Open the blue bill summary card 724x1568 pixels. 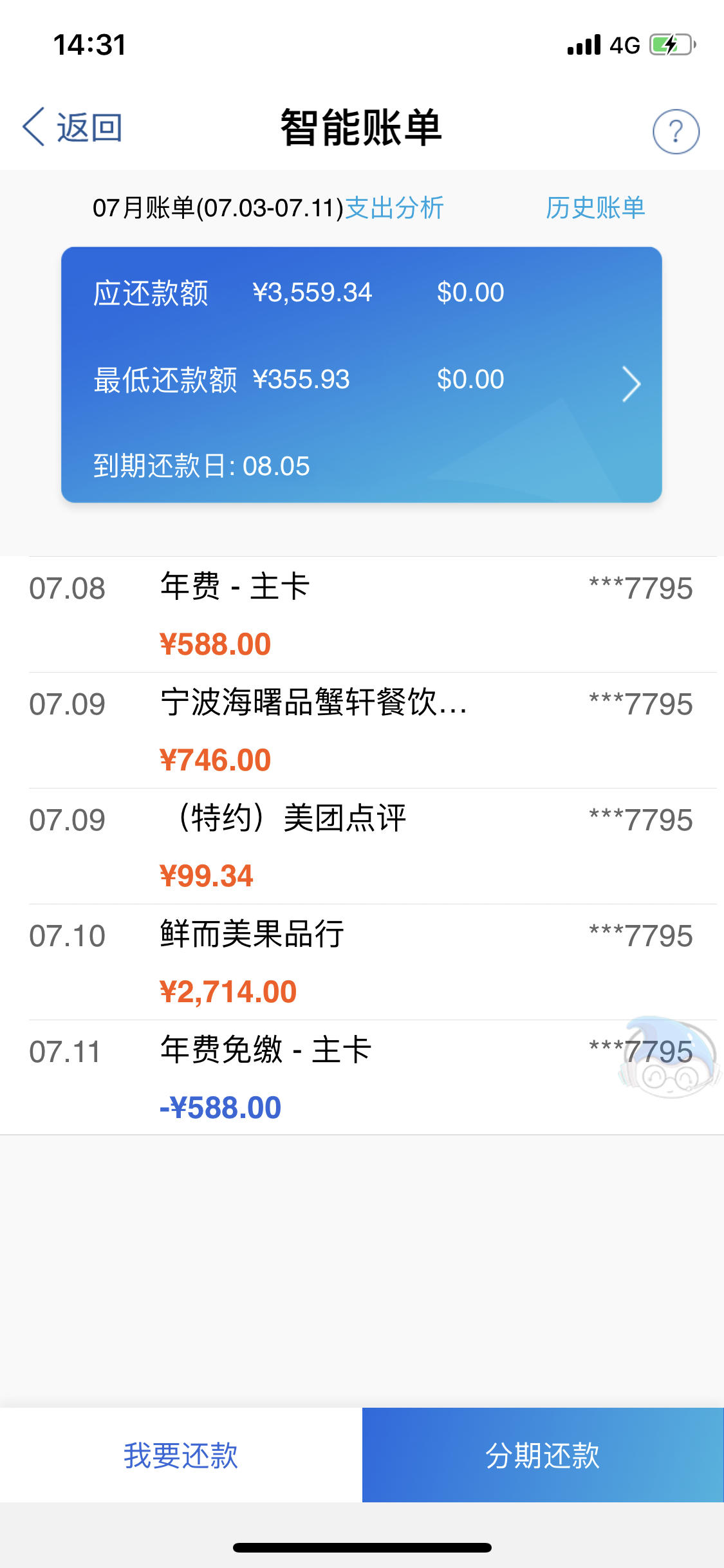click(x=362, y=375)
